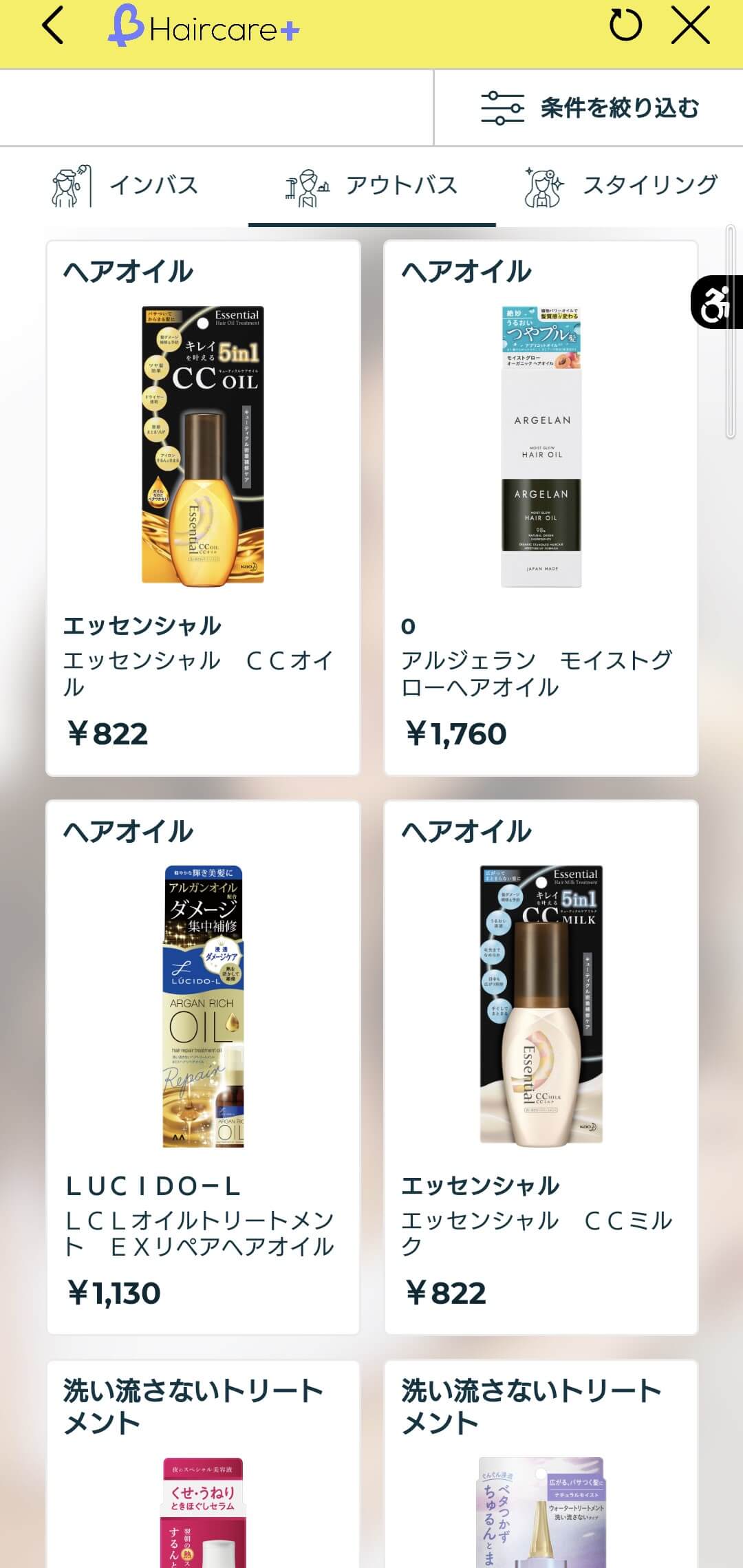Open the 条件を絞り込む filter
The image size is (743, 1568).
pyautogui.click(x=589, y=108)
